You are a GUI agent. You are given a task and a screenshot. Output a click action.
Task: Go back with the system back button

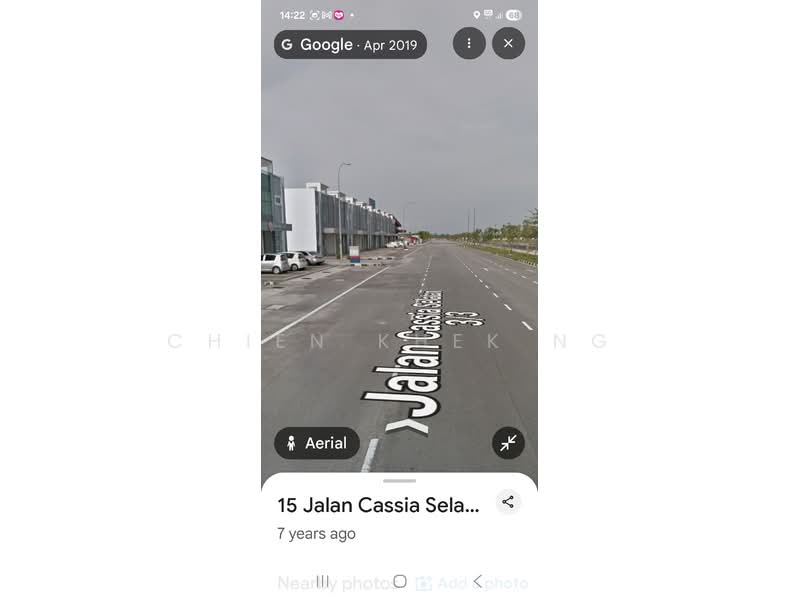coord(478,581)
